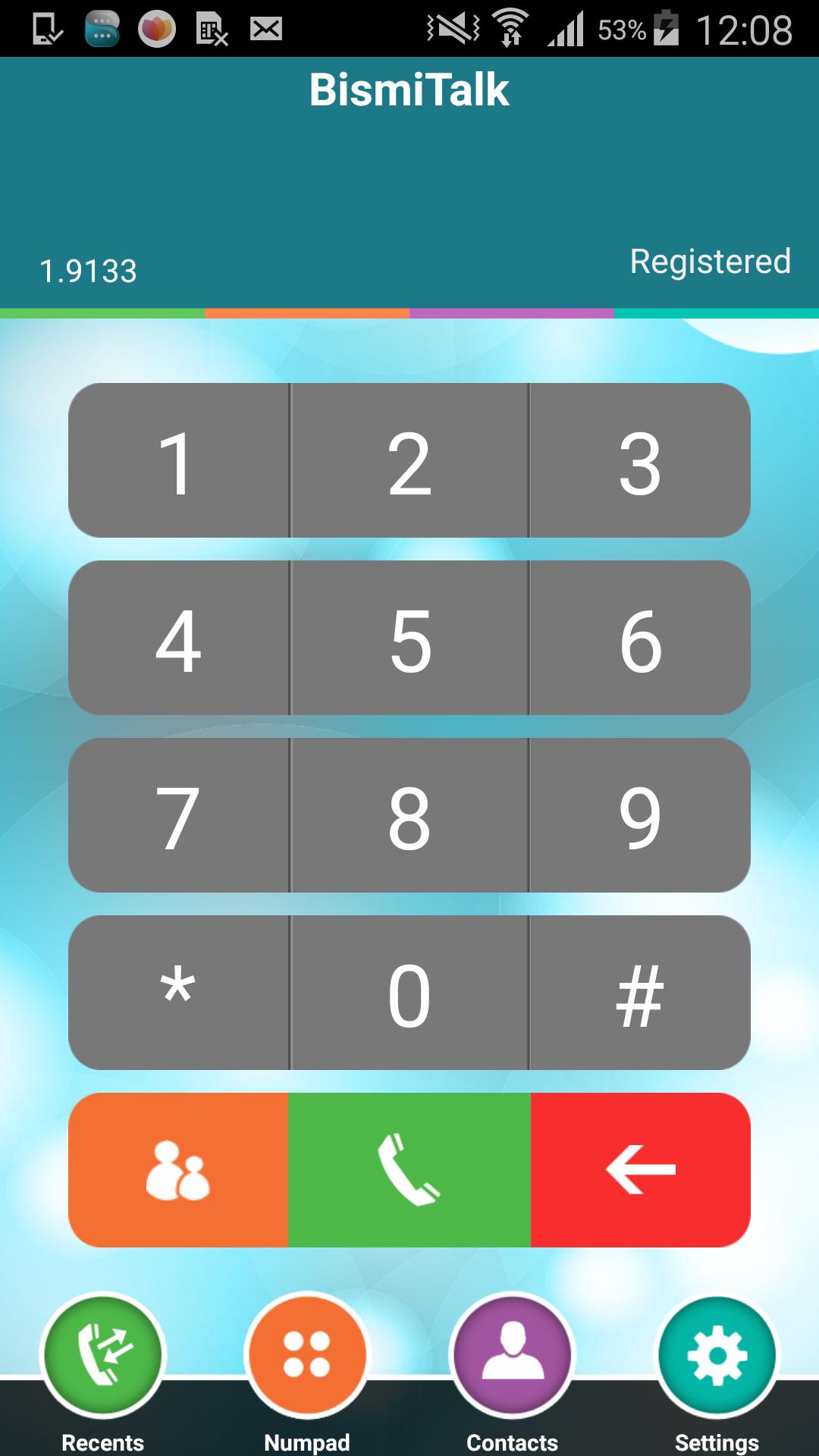Dial digit 0
Screen dimensions: 819x1456
tap(409, 993)
